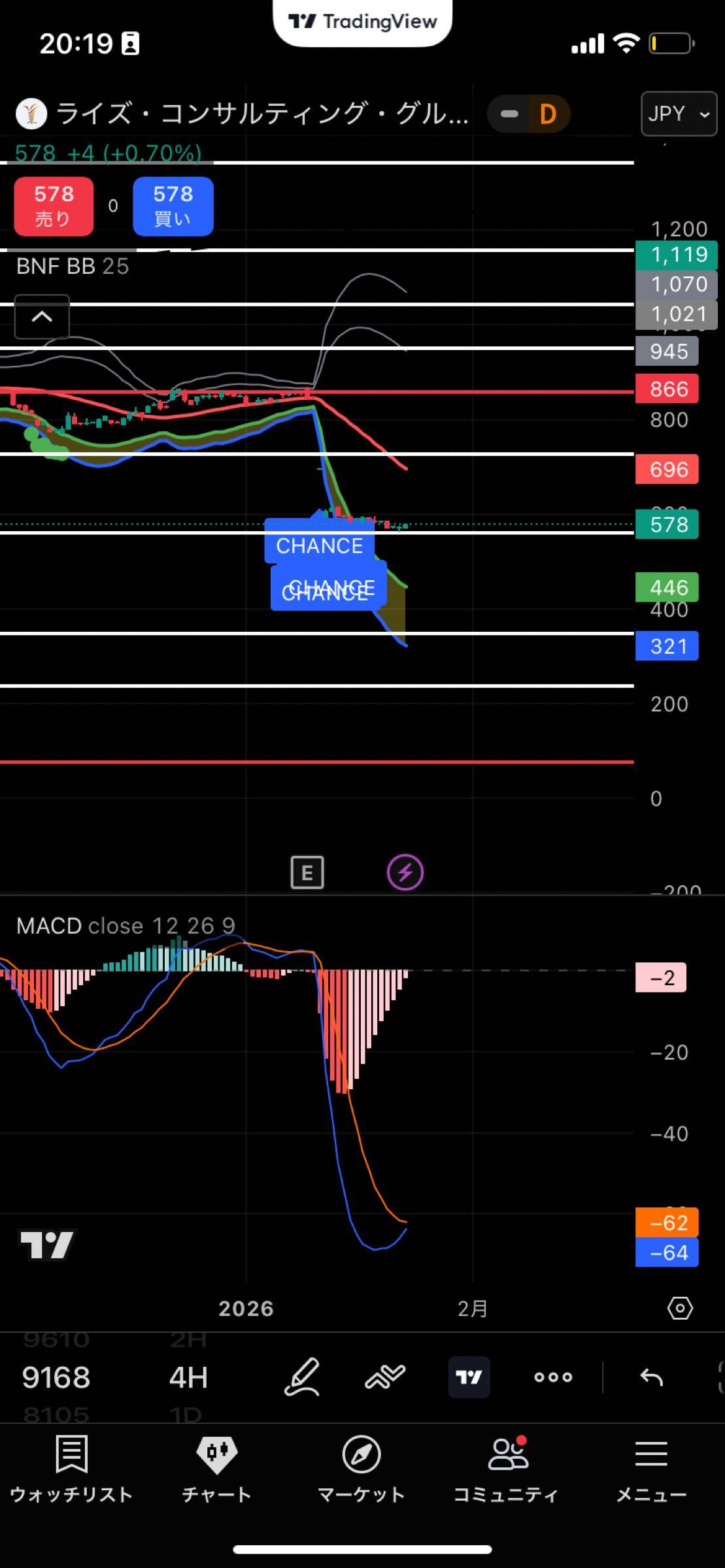
Task: Tap the ライズ・コンサルティング symbol name
Action: [261, 114]
